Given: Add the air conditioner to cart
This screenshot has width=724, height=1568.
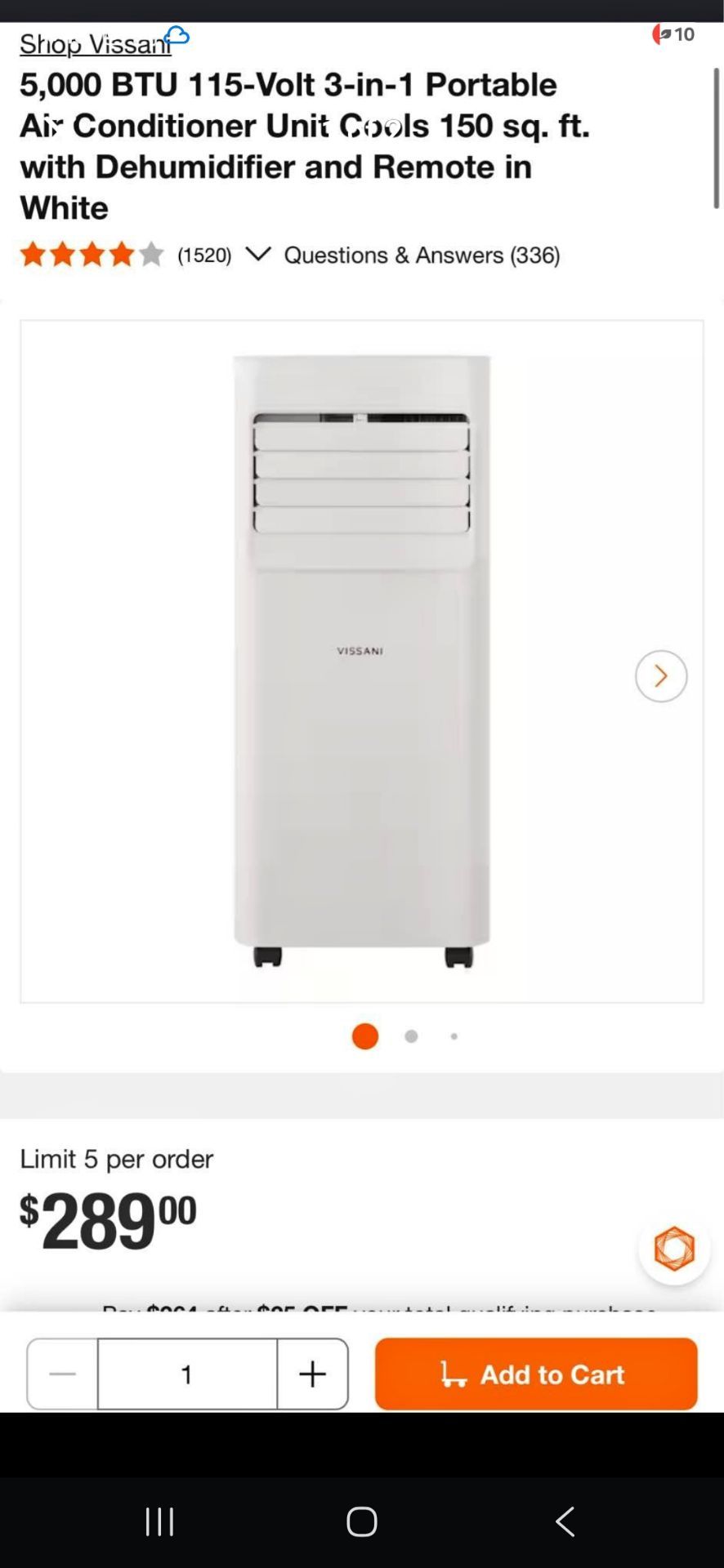Looking at the screenshot, I should [x=536, y=1374].
